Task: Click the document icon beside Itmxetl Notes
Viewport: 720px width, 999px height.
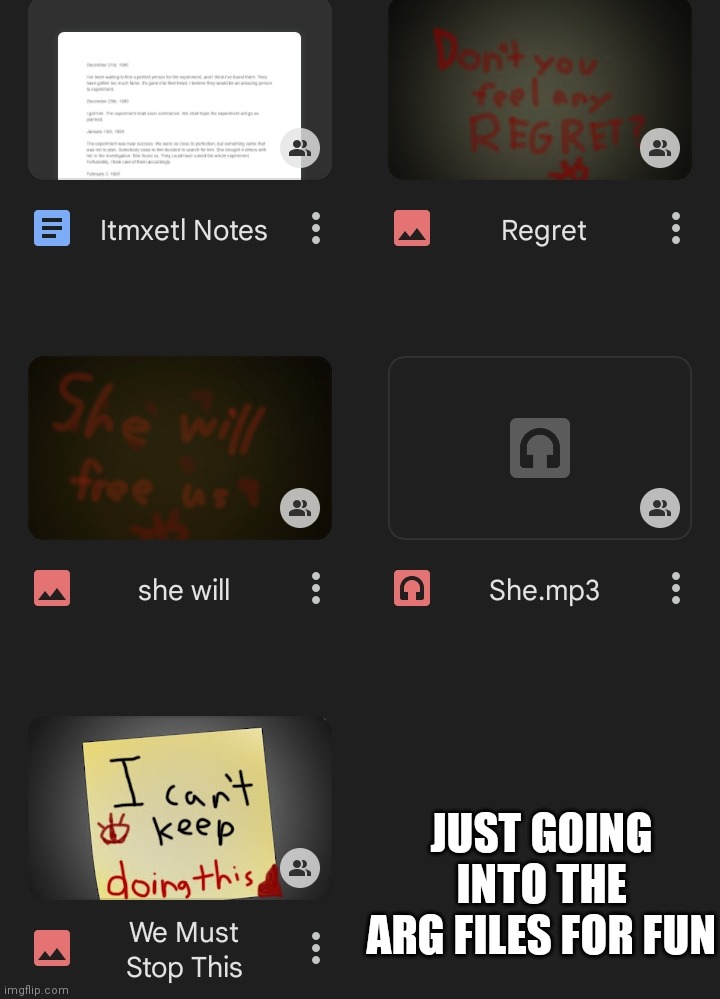Action: (52, 228)
